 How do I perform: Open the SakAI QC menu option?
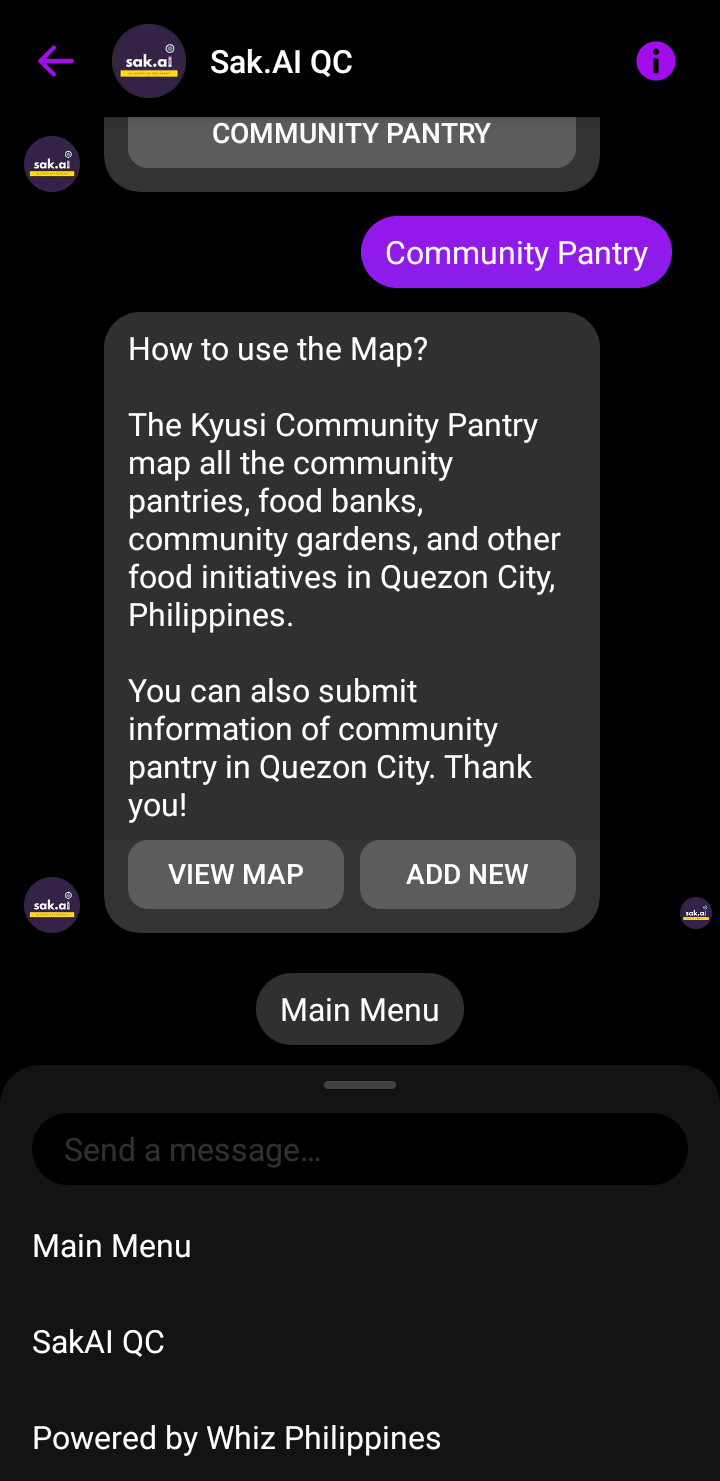click(x=360, y=1342)
